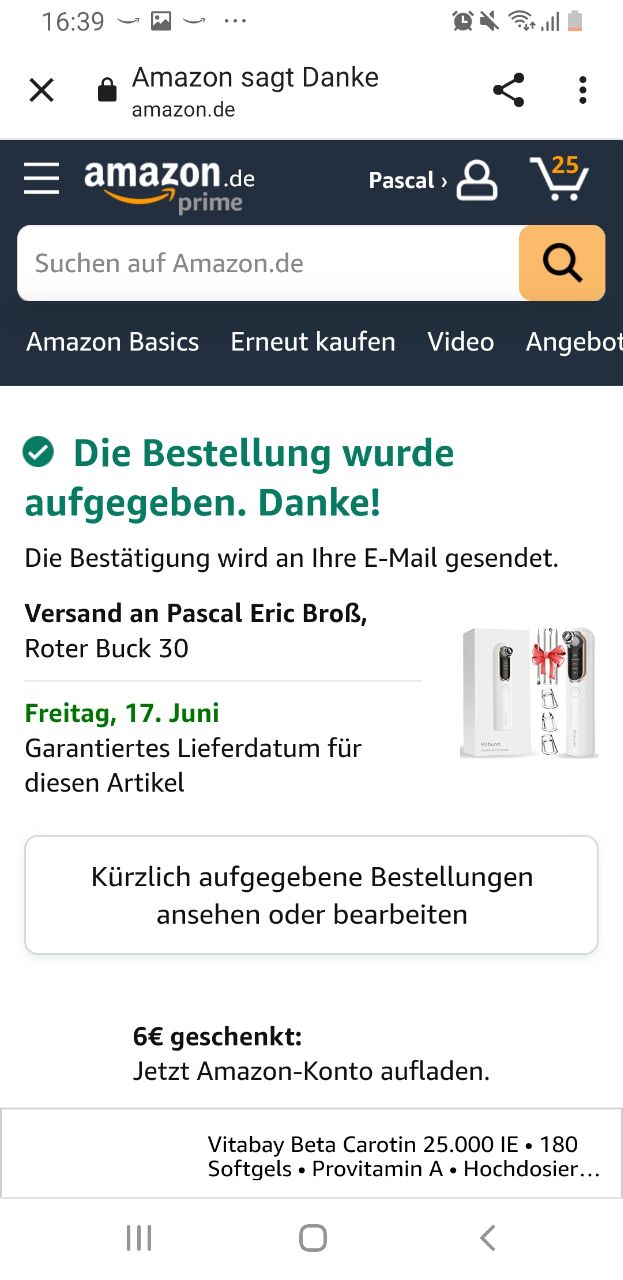Image resolution: width=623 pixels, height=1280 pixels.
Task: View the ordered product image
Action: point(529,692)
